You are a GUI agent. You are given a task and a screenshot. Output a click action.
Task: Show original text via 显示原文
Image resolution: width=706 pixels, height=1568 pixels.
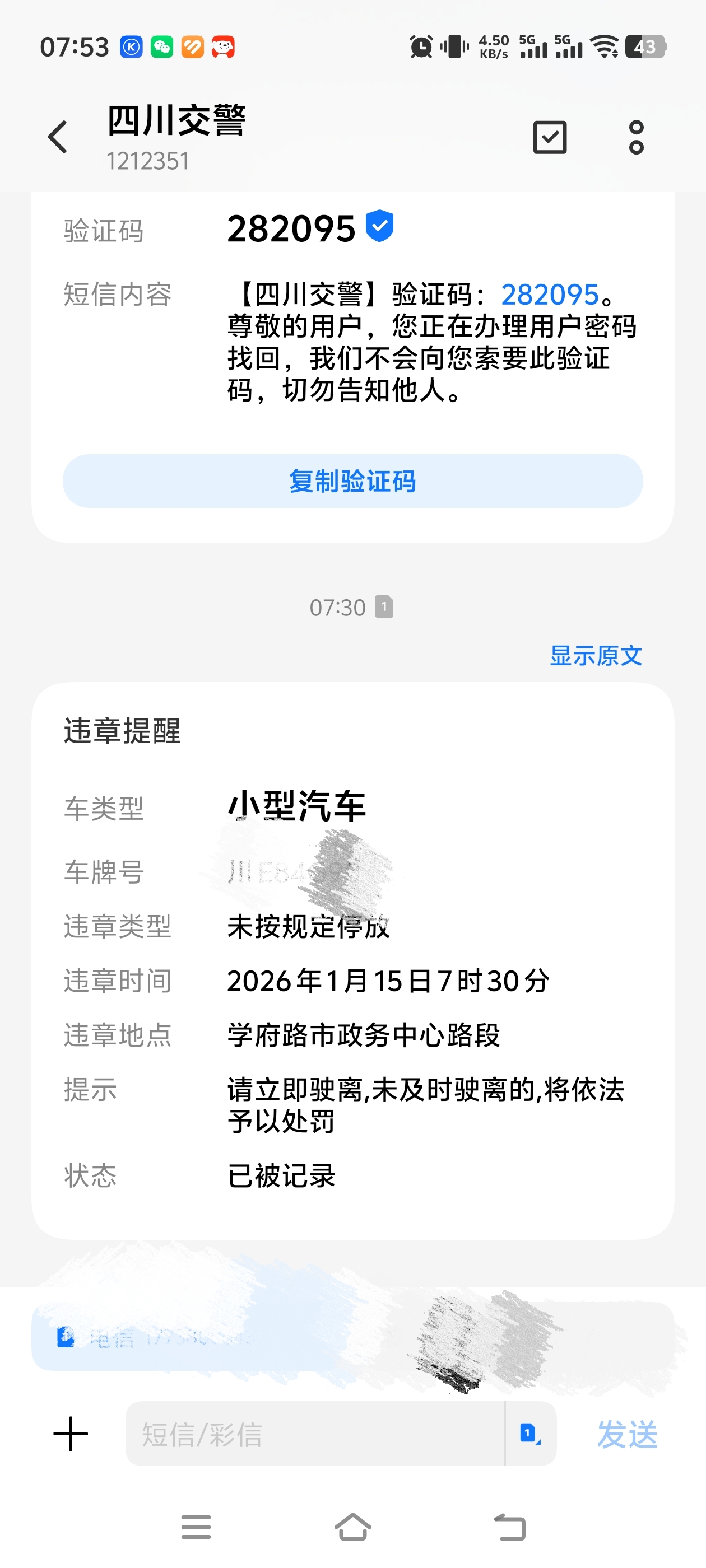595,656
